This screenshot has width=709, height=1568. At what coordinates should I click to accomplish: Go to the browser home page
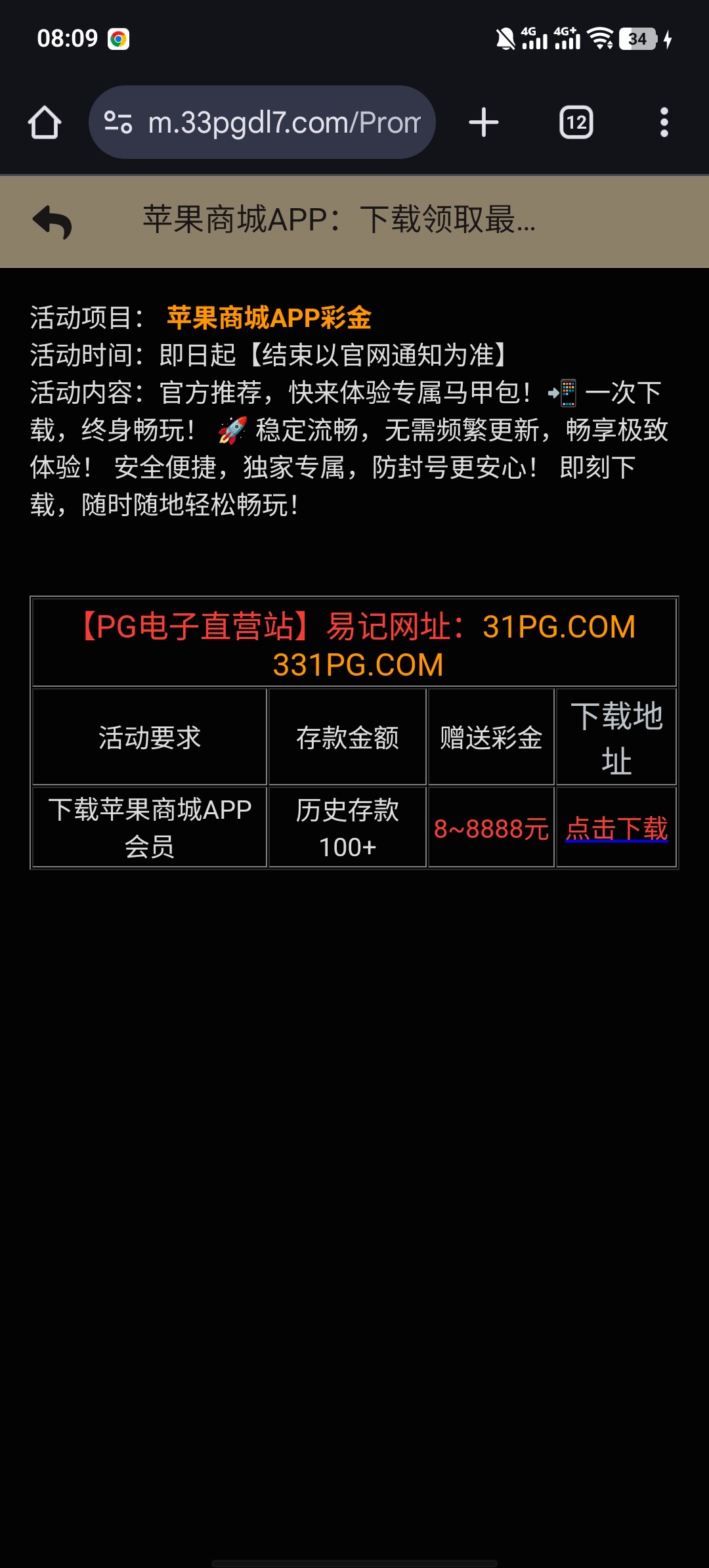click(45, 123)
